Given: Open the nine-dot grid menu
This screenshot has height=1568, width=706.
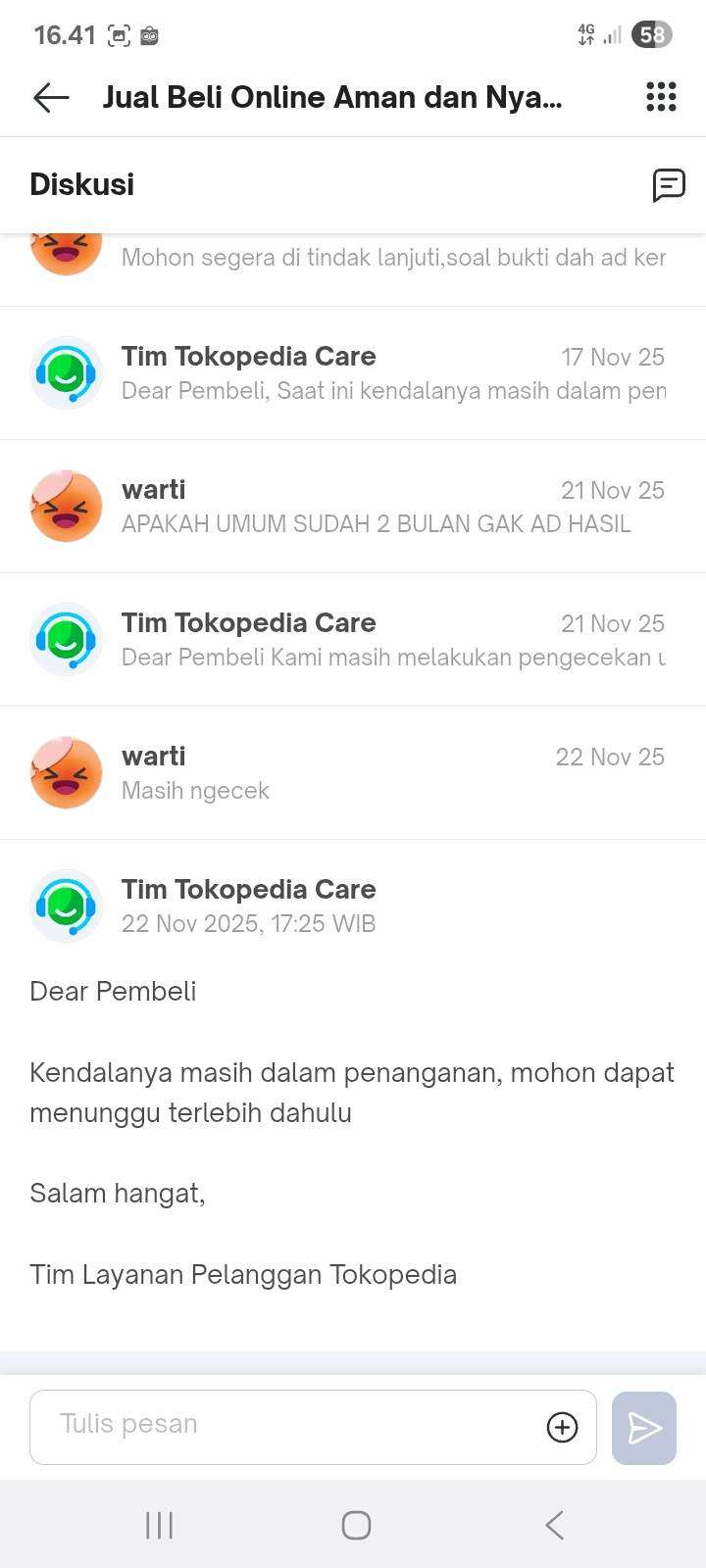Looking at the screenshot, I should click(x=661, y=97).
